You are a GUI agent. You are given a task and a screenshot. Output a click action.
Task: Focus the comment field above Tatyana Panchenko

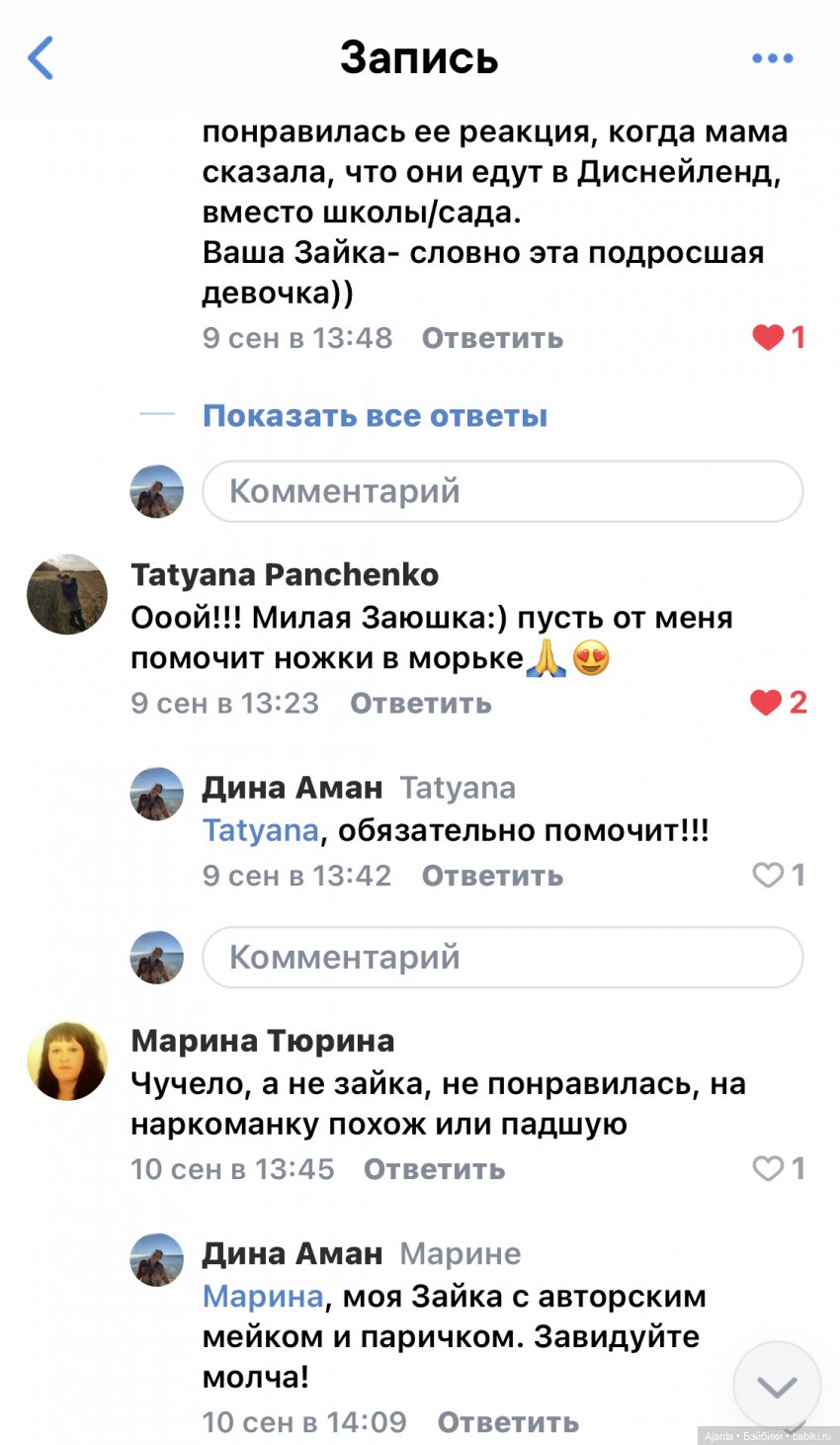pyautogui.click(x=502, y=491)
